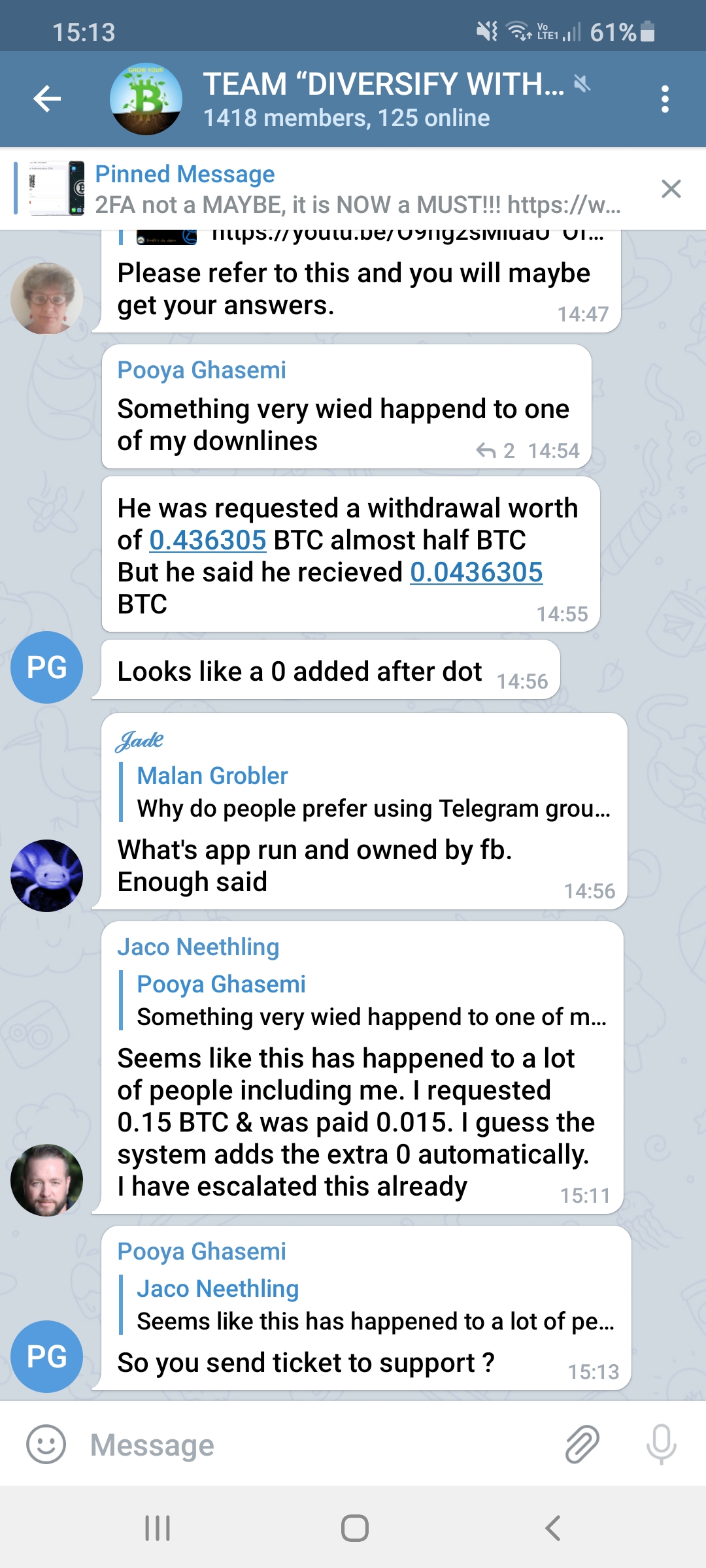This screenshot has width=706, height=1568.
Task: Attach a file with the paperclip
Action: (582, 1445)
